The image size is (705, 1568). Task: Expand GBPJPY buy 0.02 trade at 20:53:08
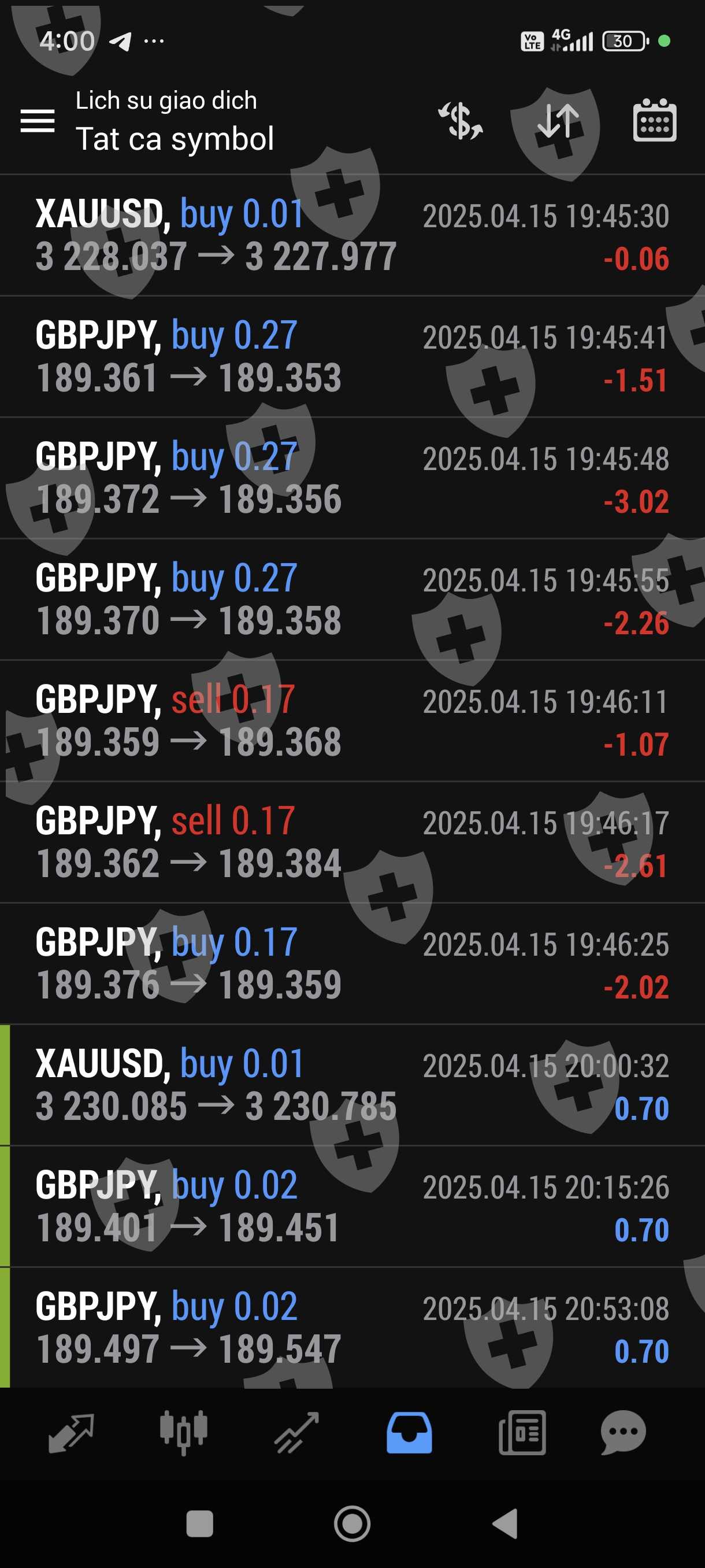pos(352,1328)
